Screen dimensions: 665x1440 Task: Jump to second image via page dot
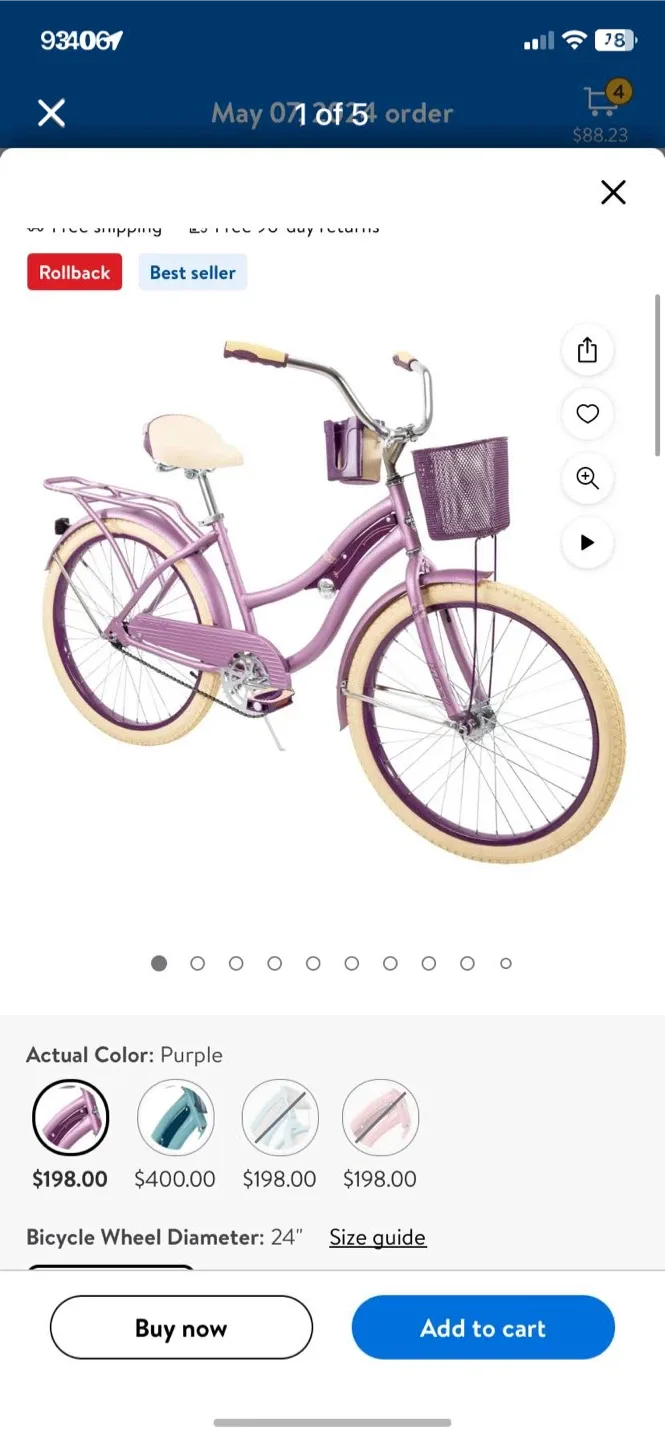tap(197, 963)
